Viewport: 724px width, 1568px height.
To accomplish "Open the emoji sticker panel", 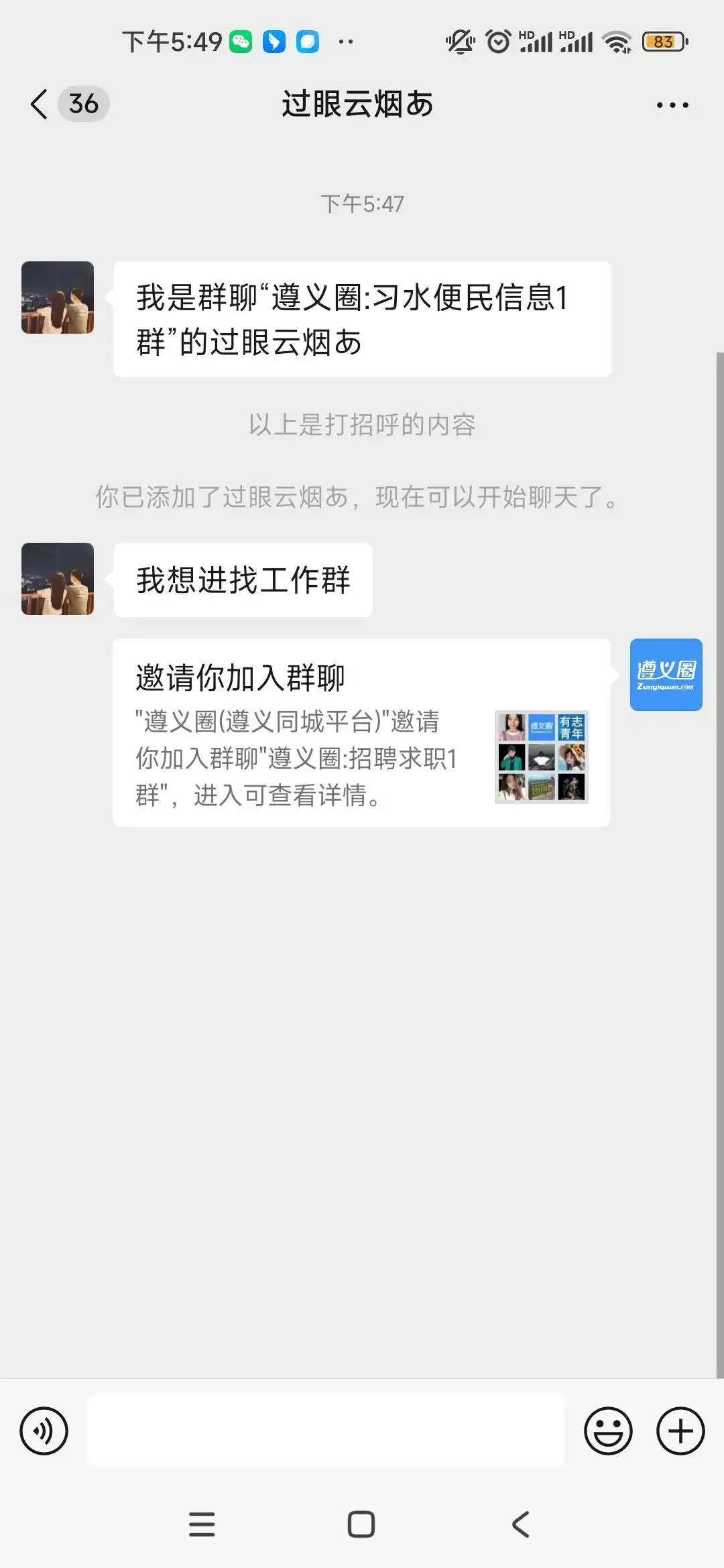I will pos(608,1431).
